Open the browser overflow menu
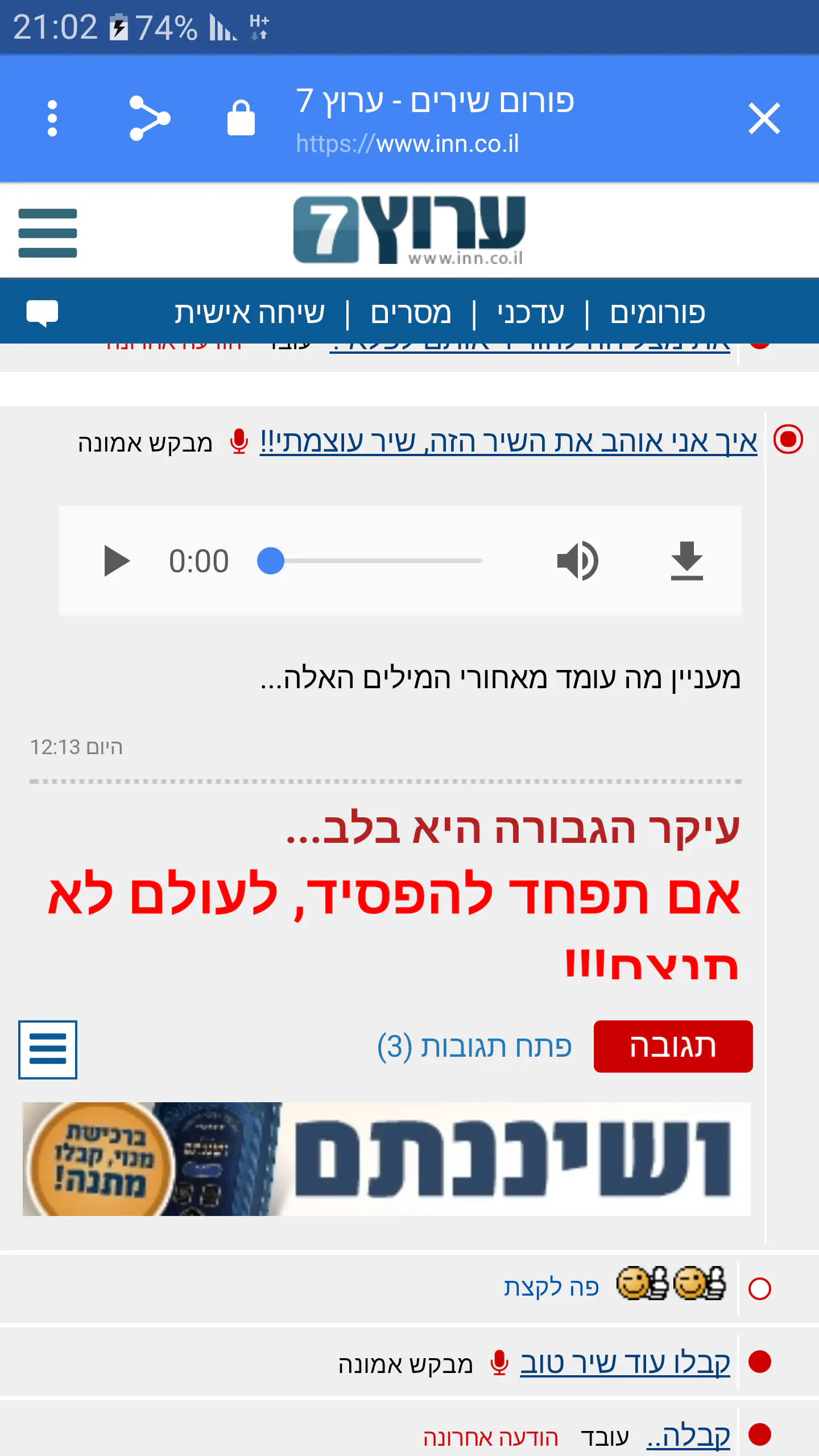 [x=52, y=118]
